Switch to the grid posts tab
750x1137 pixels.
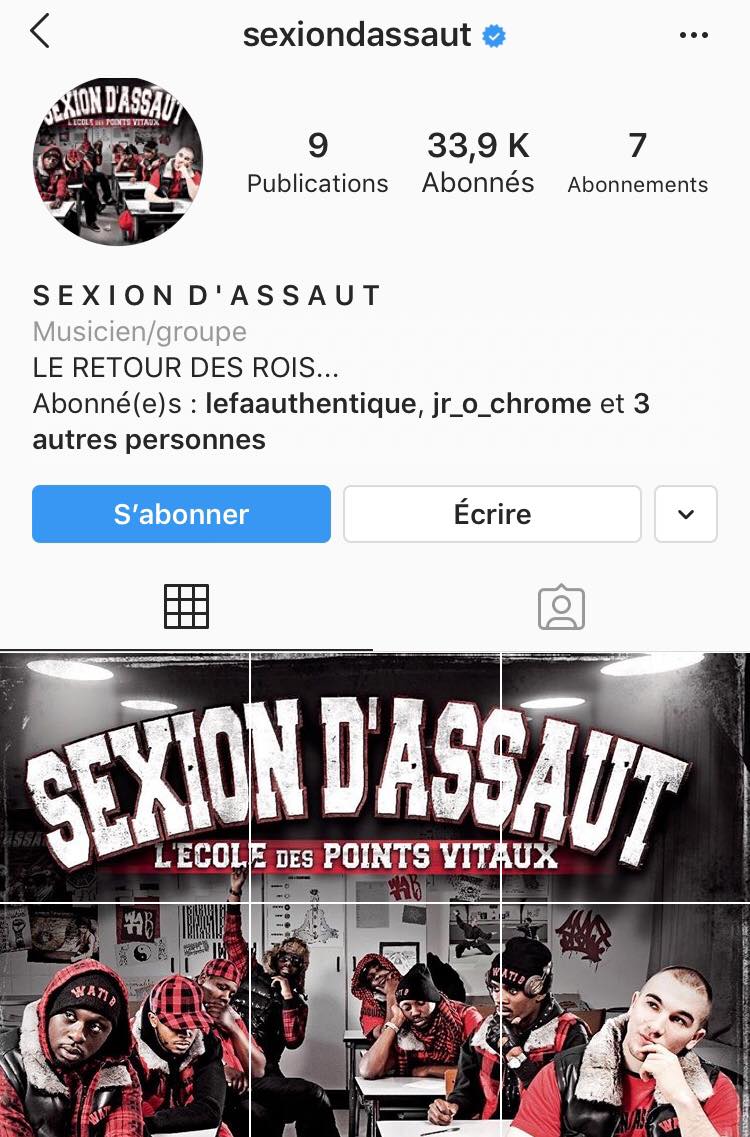tap(186, 606)
